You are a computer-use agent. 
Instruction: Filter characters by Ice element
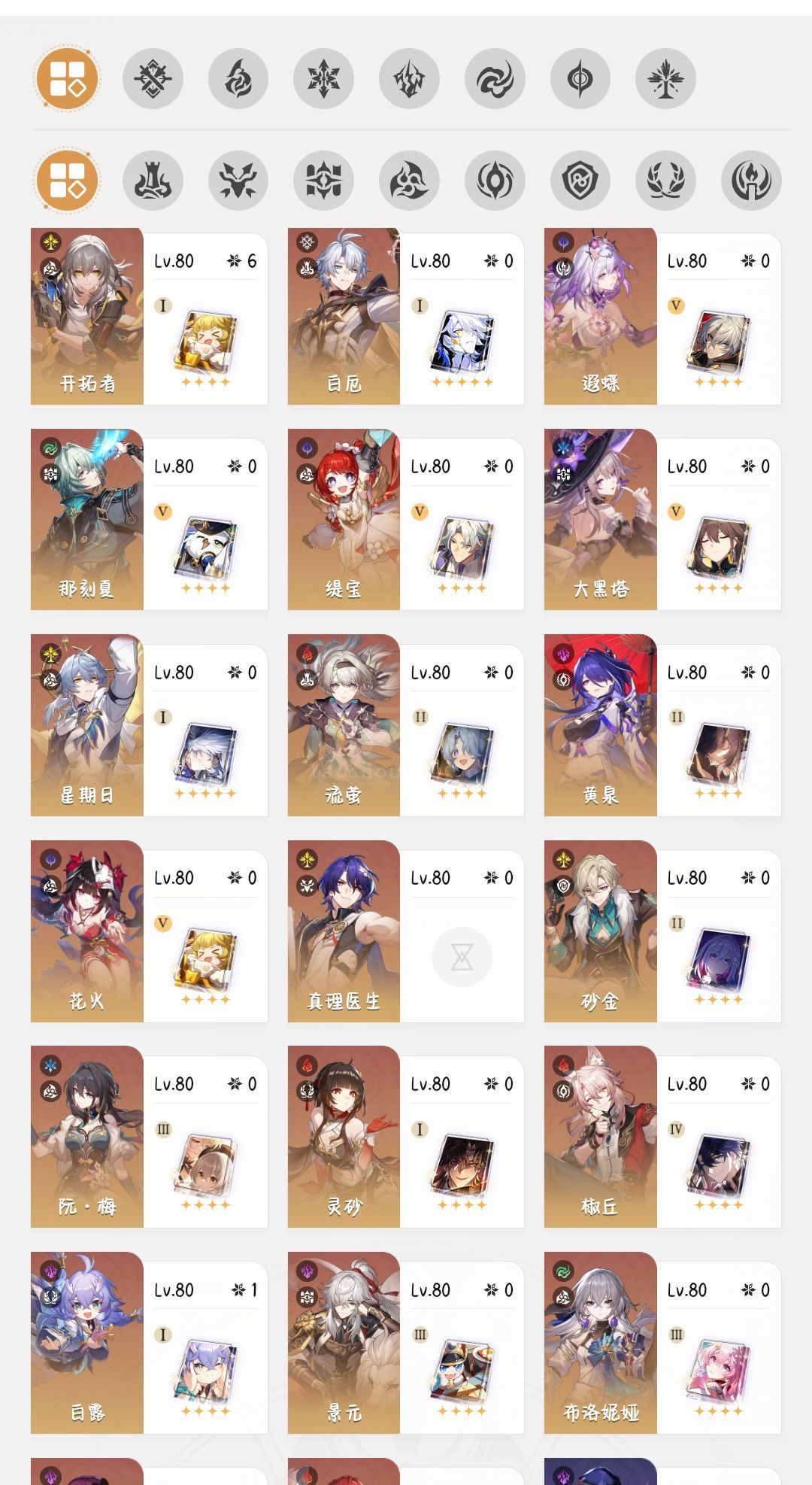tap(323, 78)
